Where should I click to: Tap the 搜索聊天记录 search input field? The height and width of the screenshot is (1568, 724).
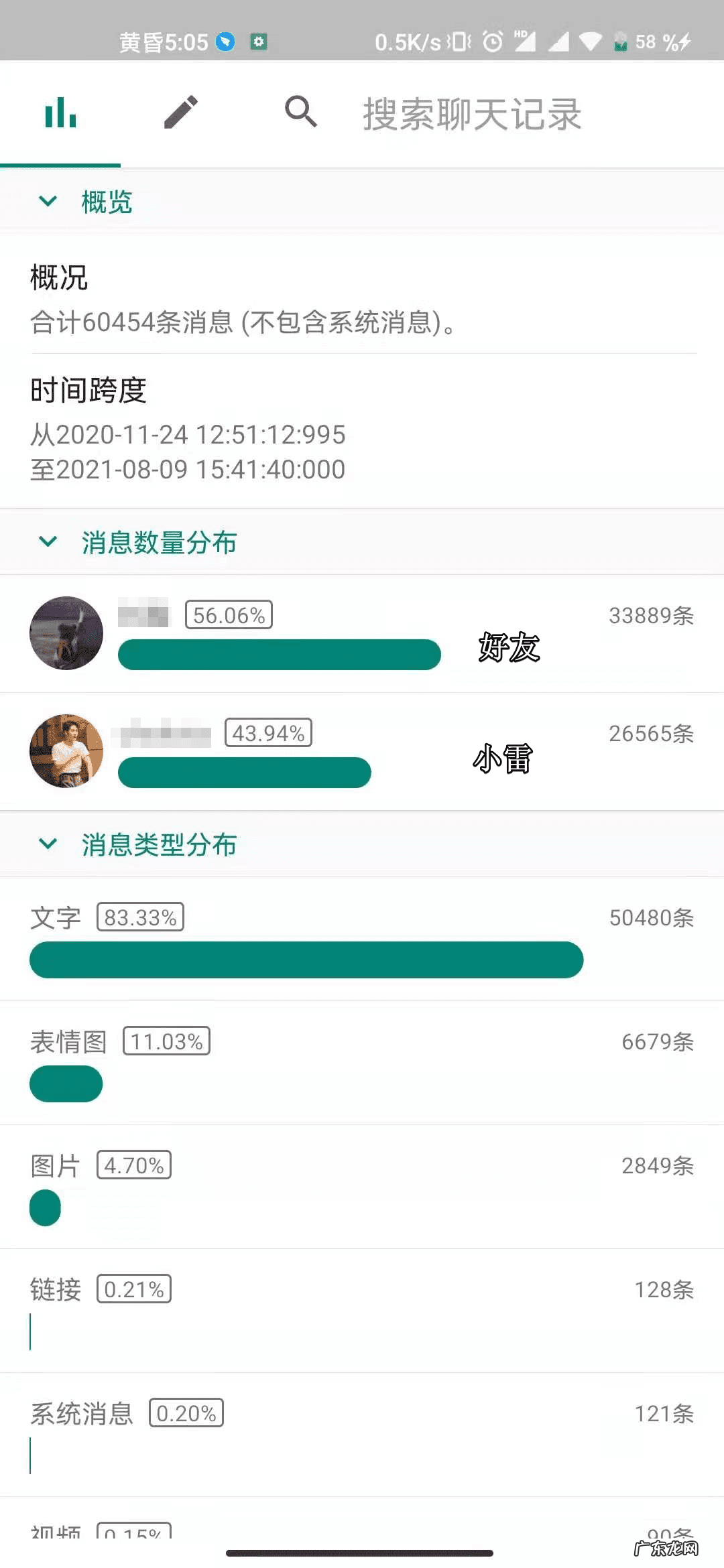(x=471, y=115)
